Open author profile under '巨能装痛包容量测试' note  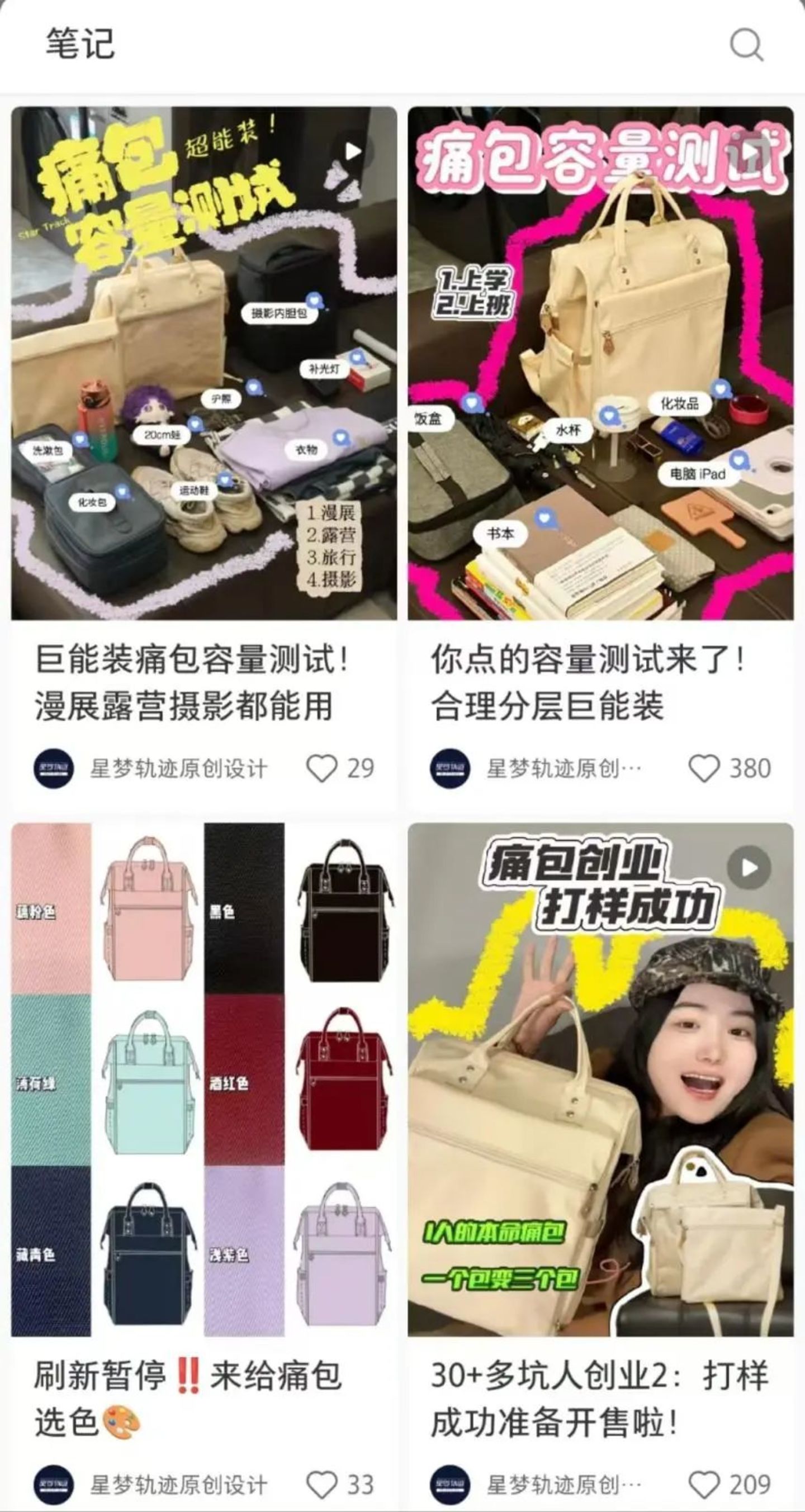(x=54, y=768)
